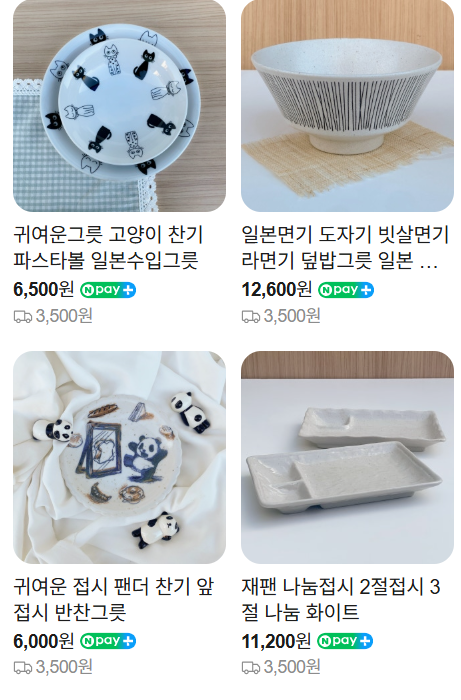Open the 재팬 나눔접시 2절접시 listing title

[341, 599]
